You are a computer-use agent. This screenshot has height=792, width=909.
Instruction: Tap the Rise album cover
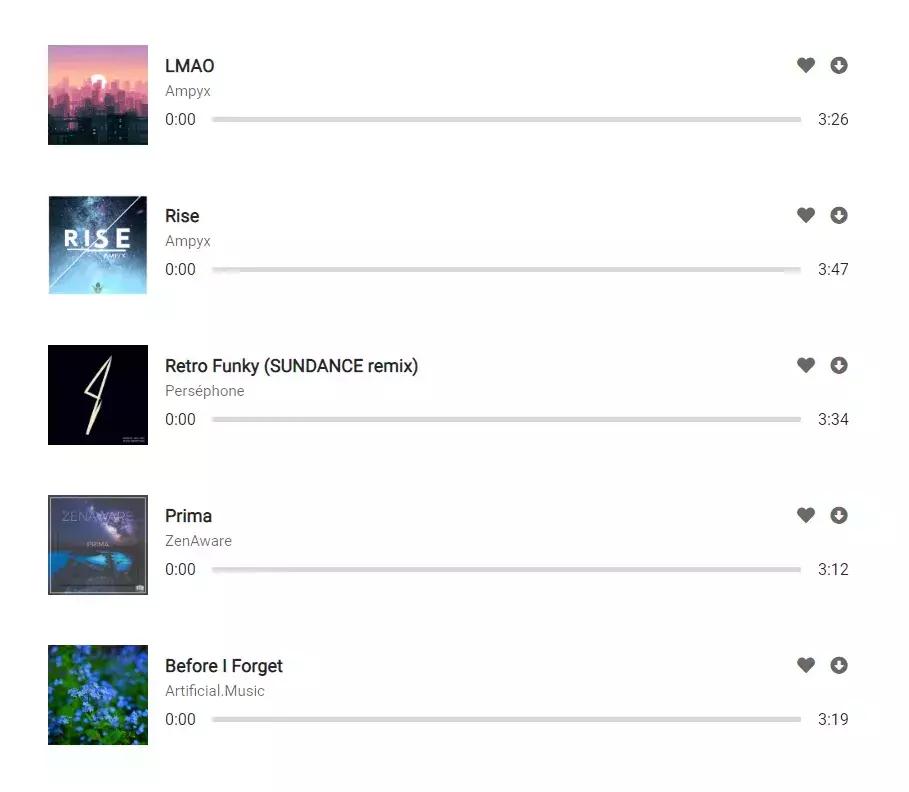click(x=98, y=245)
